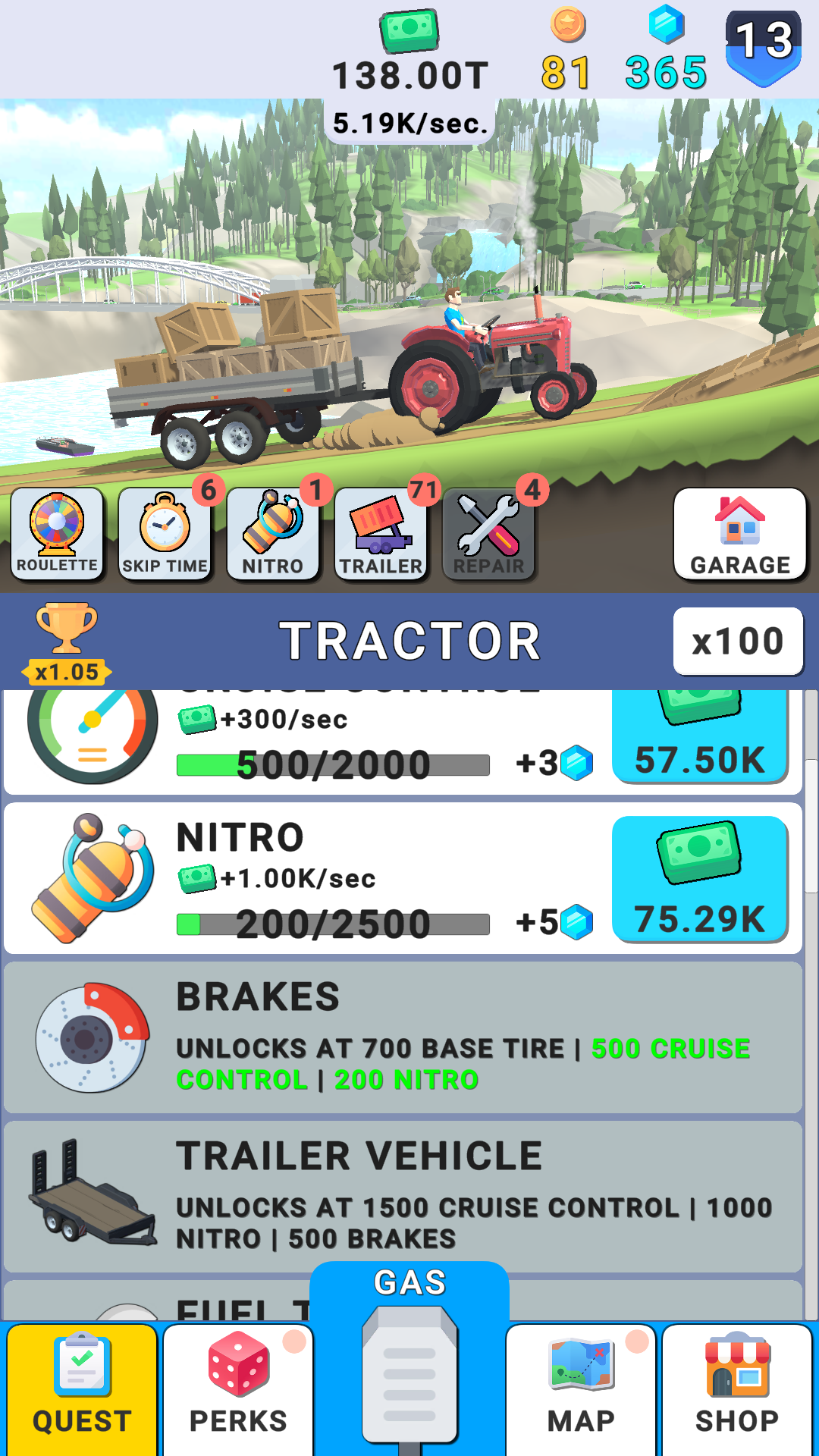The width and height of the screenshot is (819, 1456).
Task: Tap the Trailer boost button
Action: [x=381, y=534]
